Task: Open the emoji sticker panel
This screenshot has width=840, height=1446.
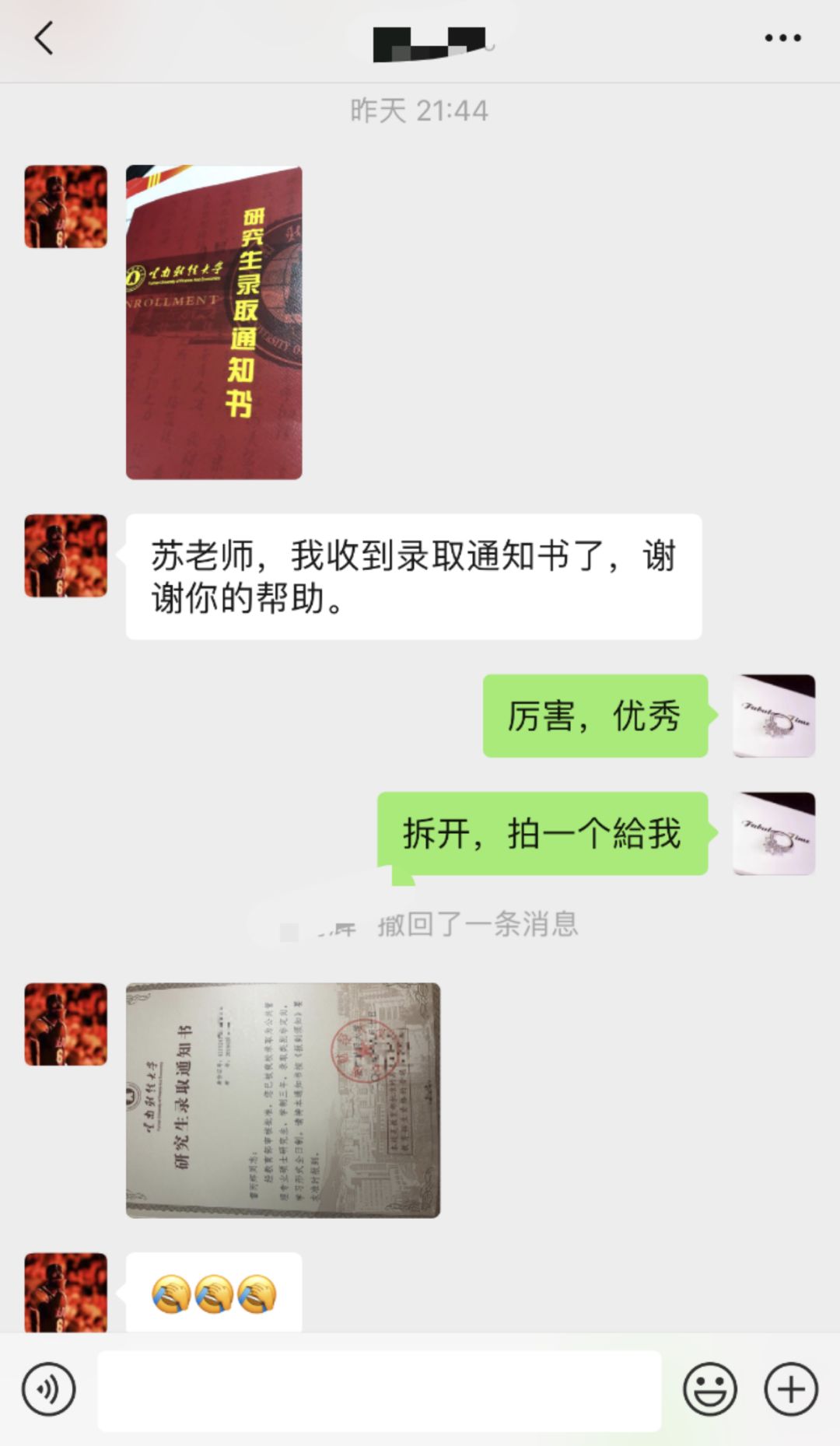Action: [709, 1389]
